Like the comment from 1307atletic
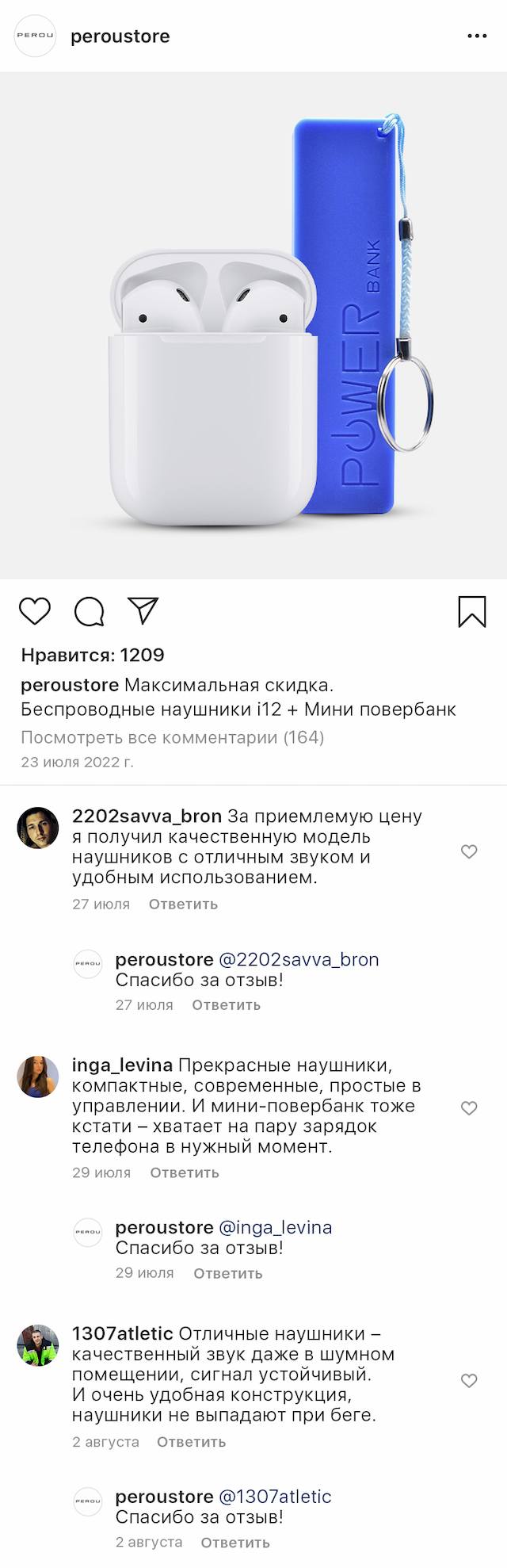 pyautogui.click(x=469, y=1381)
